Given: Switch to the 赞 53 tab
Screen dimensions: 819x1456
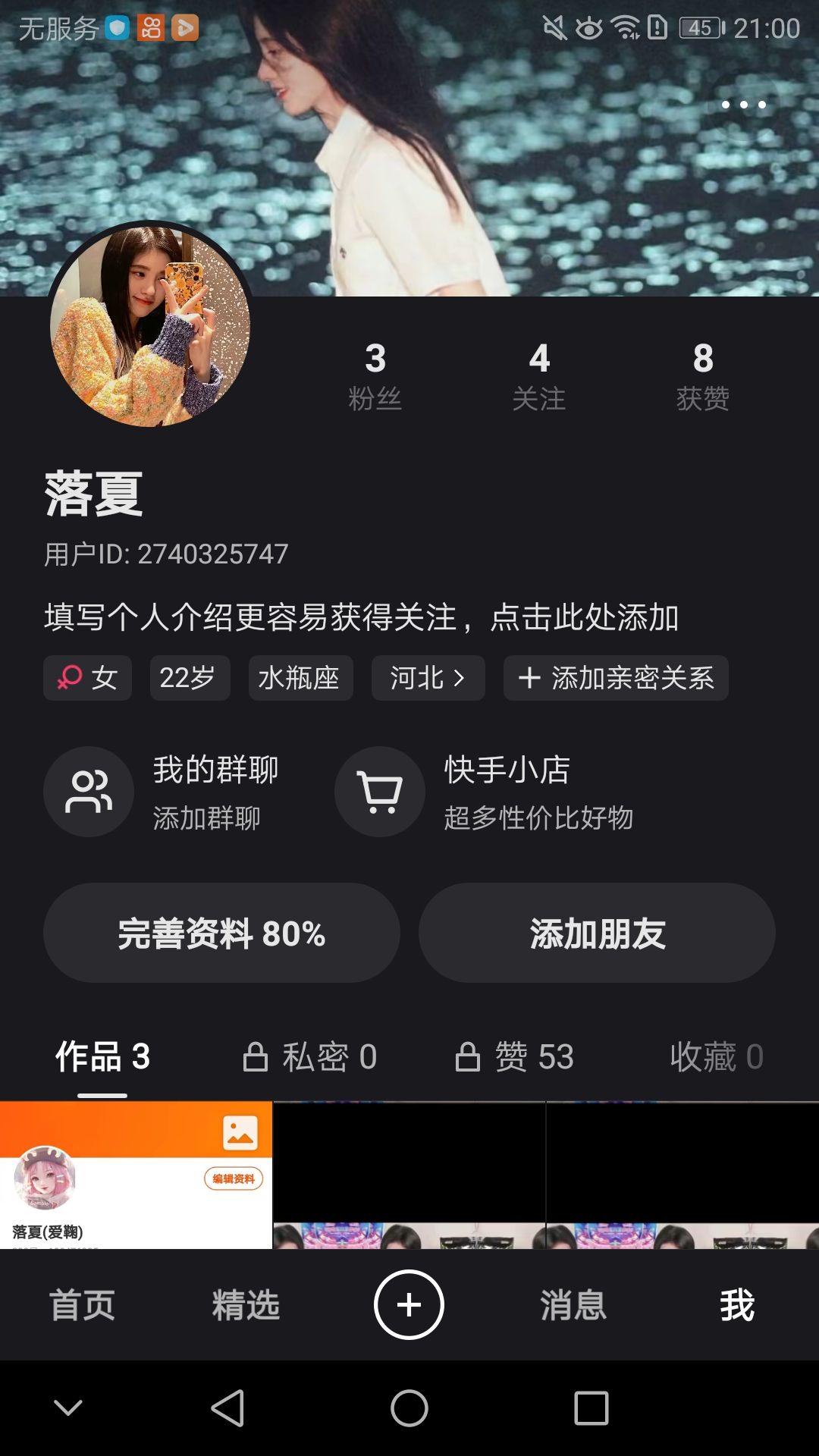Looking at the screenshot, I should coord(515,1056).
